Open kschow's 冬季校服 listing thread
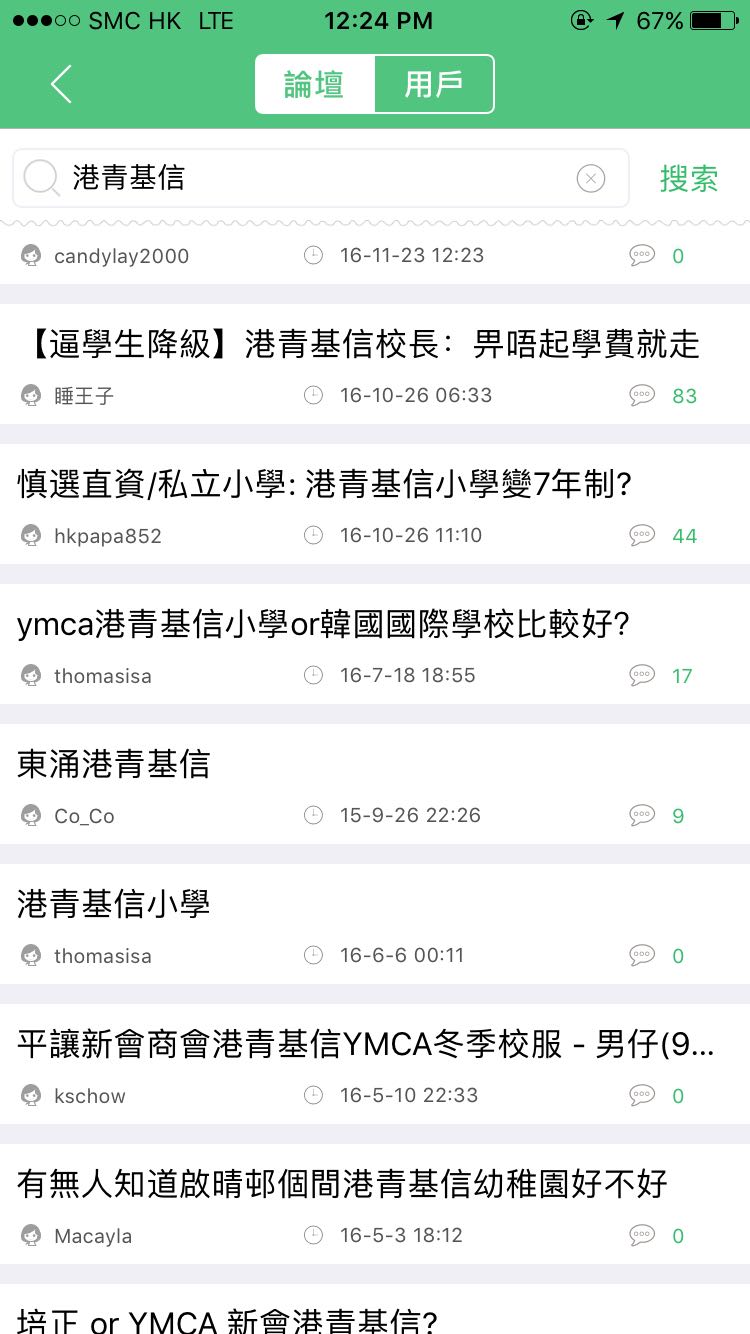Screen dimensions: 750x1334 click(365, 1045)
